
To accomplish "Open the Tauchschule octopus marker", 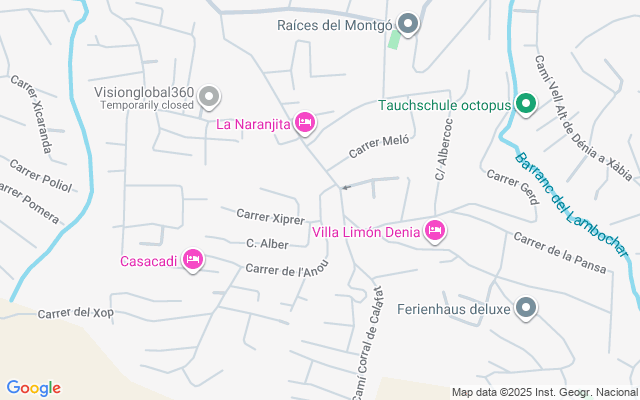I will click(x=526, y=105).
